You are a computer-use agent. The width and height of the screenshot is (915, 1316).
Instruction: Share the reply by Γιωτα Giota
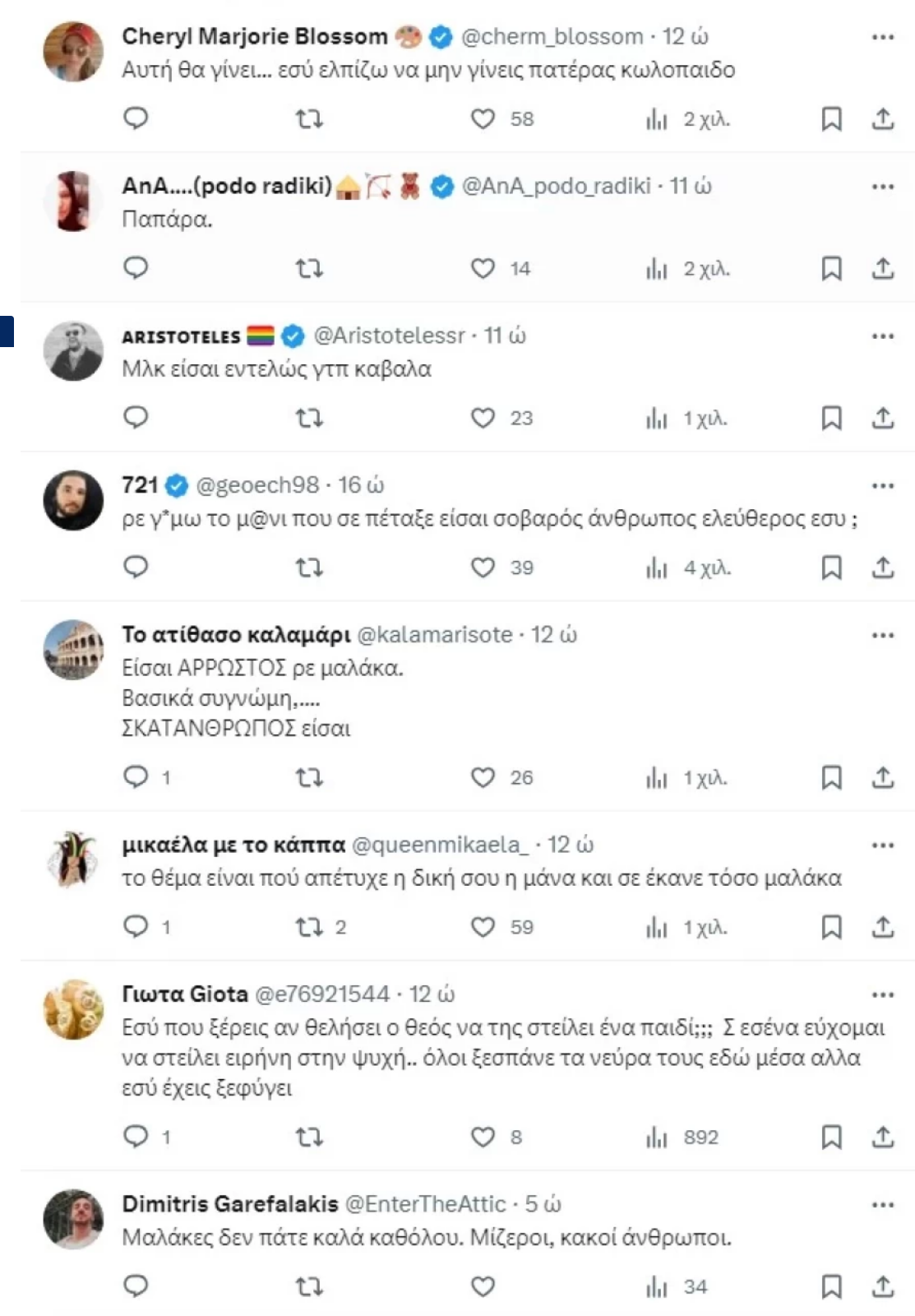882,1138
